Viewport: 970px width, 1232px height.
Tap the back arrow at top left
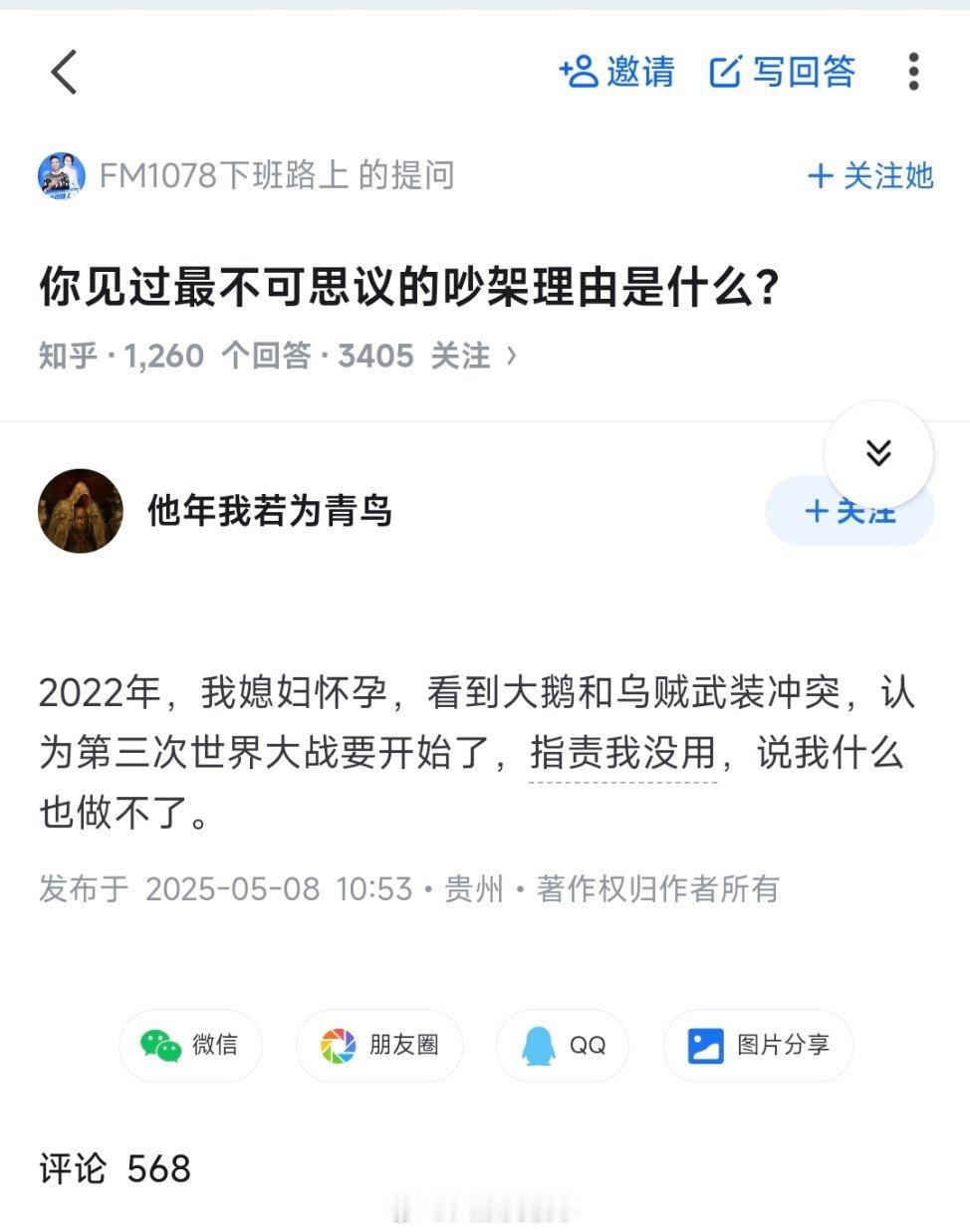(63, 72)
